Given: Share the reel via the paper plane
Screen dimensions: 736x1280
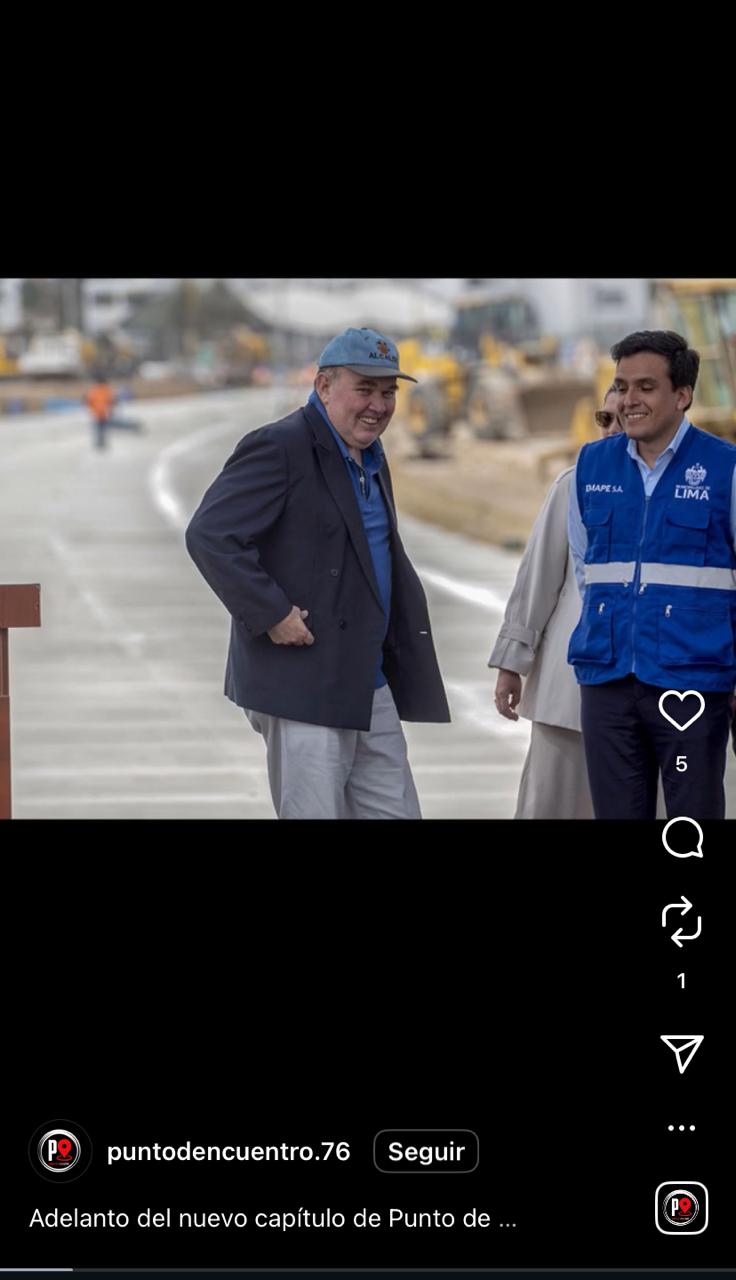Looking at the screenshot, I should [x=682, y=1053].
